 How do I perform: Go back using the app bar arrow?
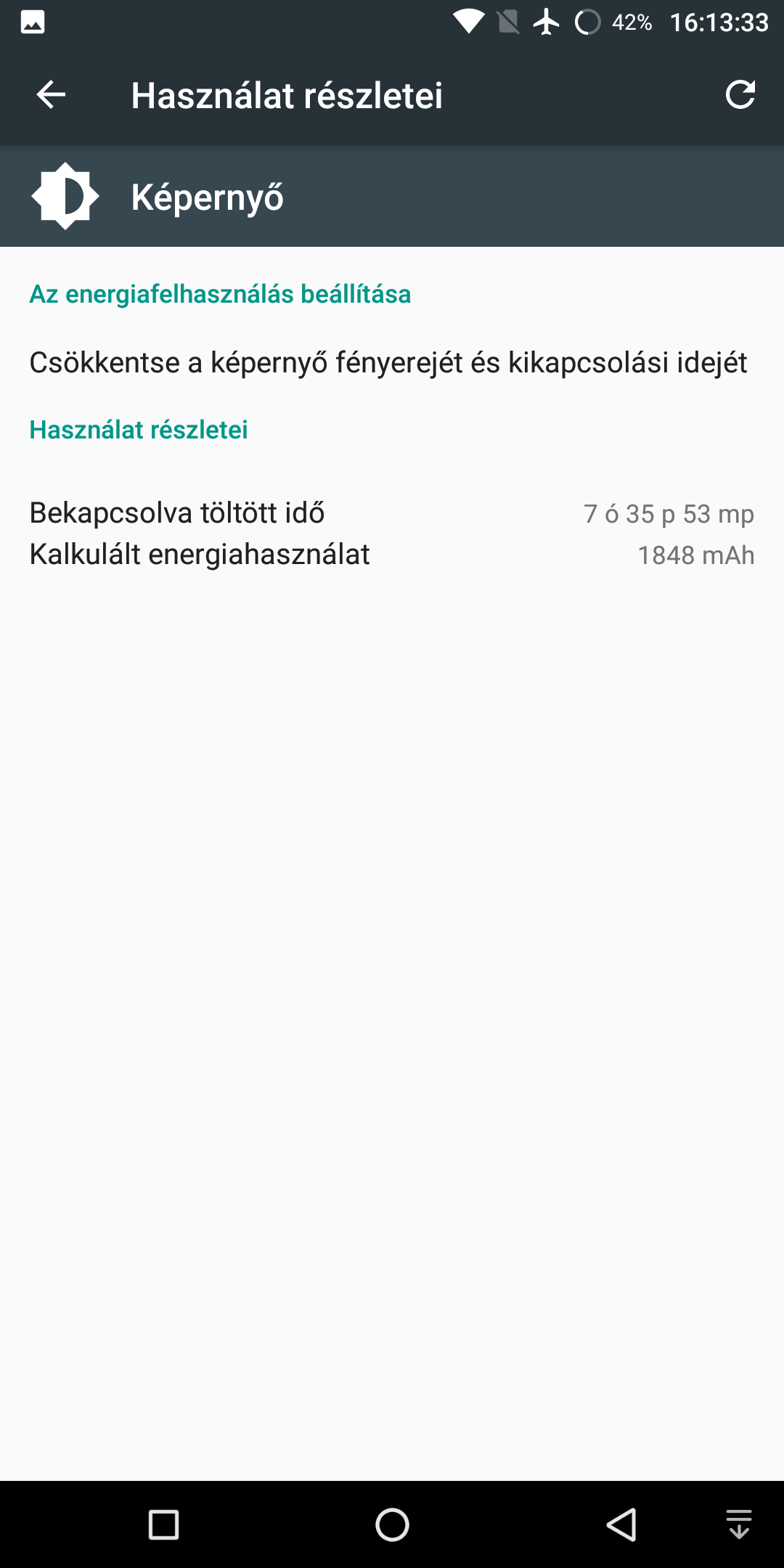(x=51, y=94)
